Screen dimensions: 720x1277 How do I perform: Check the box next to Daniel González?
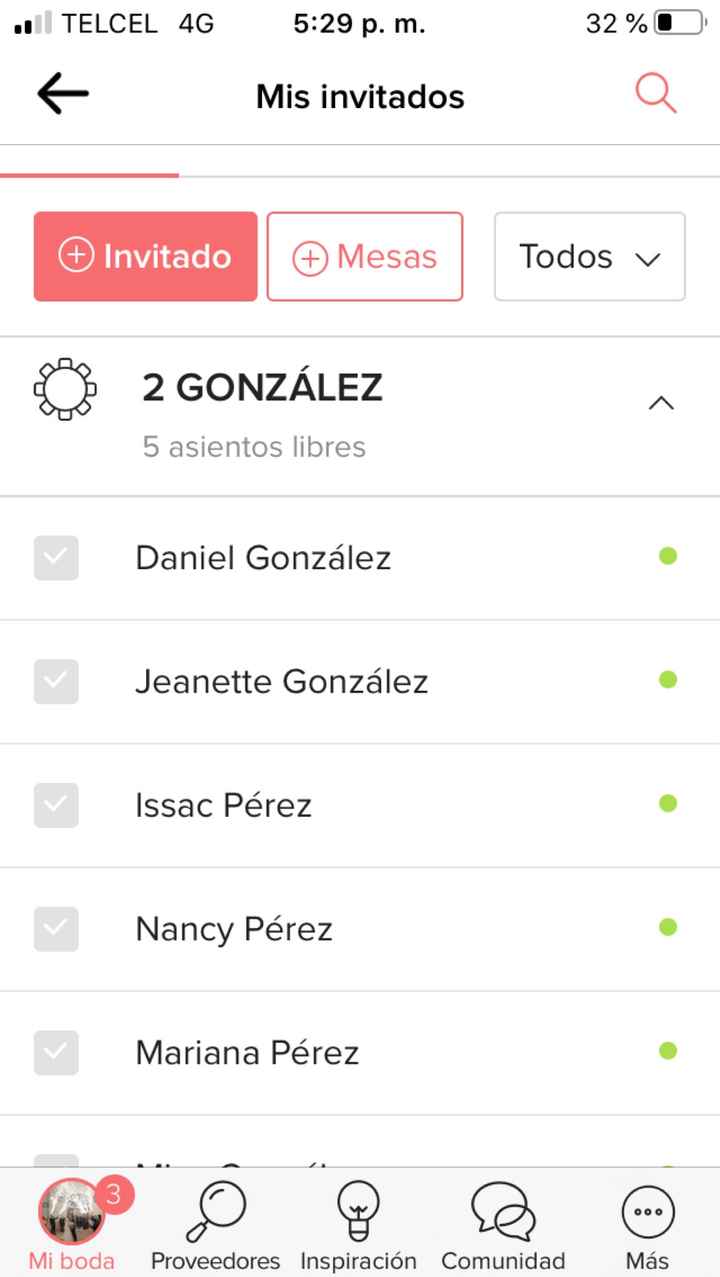pyautogui.click(x=55, y=557)
